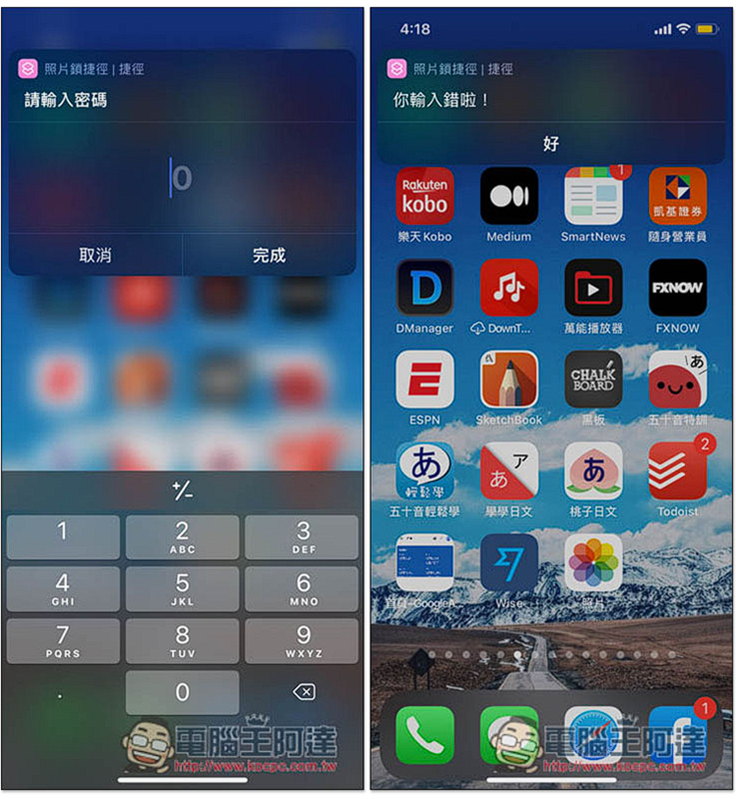Confirm the password with 完成
Screen dimensions: 736x799
point(269,255)
